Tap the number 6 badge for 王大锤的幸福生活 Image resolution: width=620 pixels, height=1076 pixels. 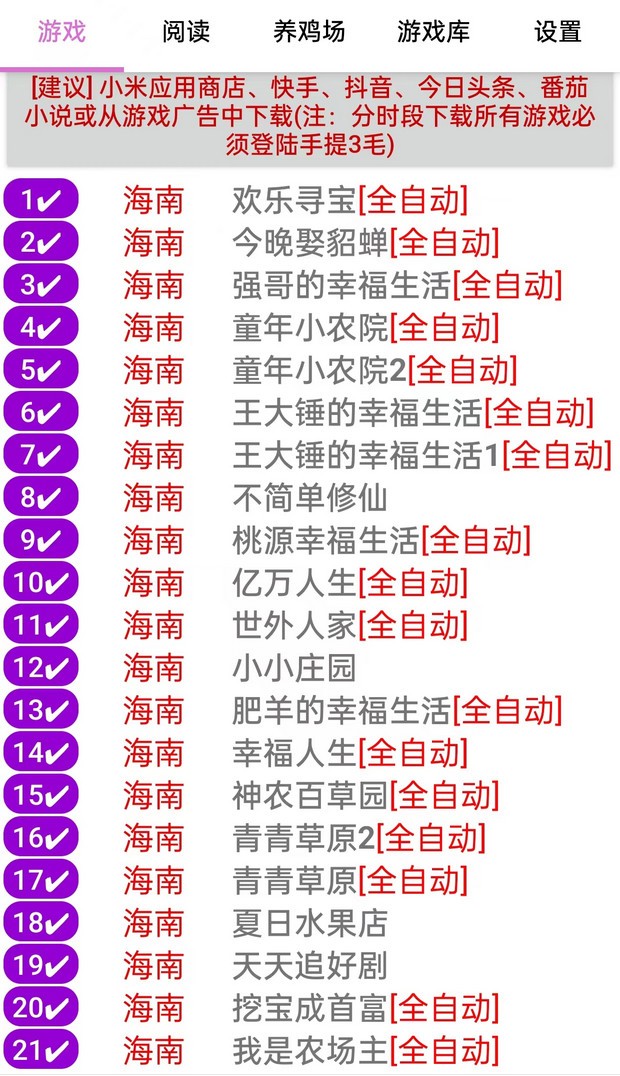pos(40,413)
